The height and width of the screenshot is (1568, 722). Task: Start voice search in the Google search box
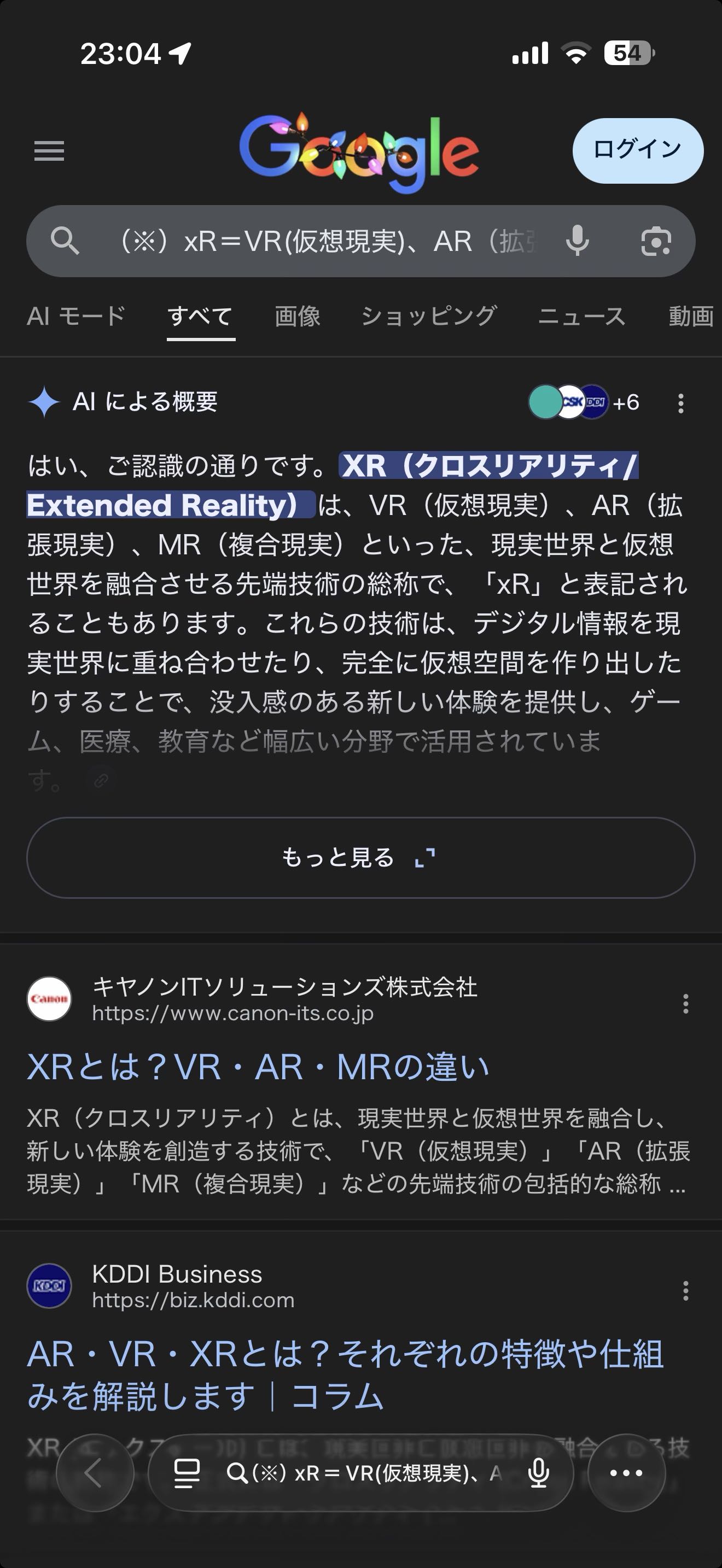577,241
